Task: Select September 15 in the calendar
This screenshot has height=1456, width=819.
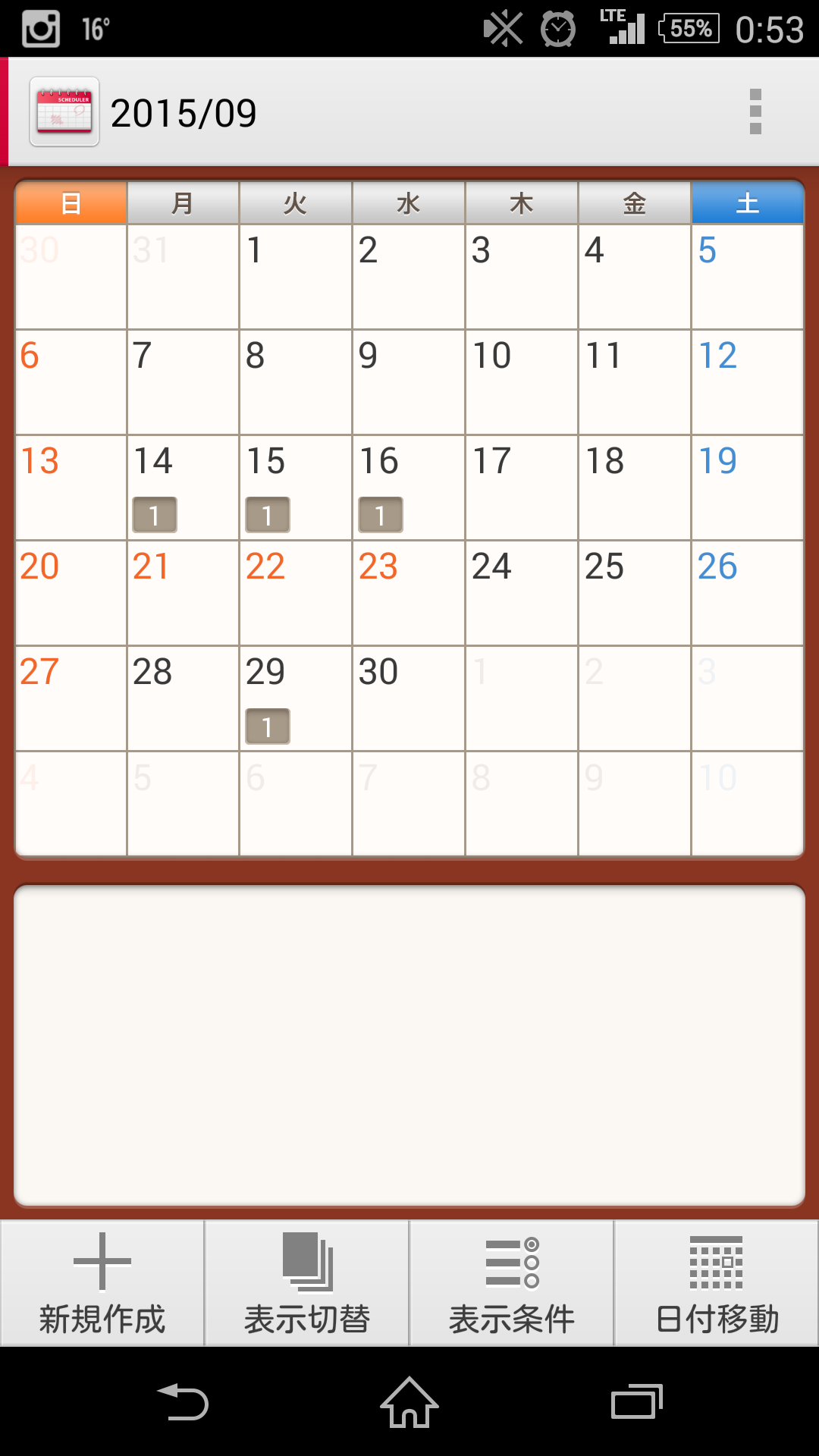Action: 296,487
